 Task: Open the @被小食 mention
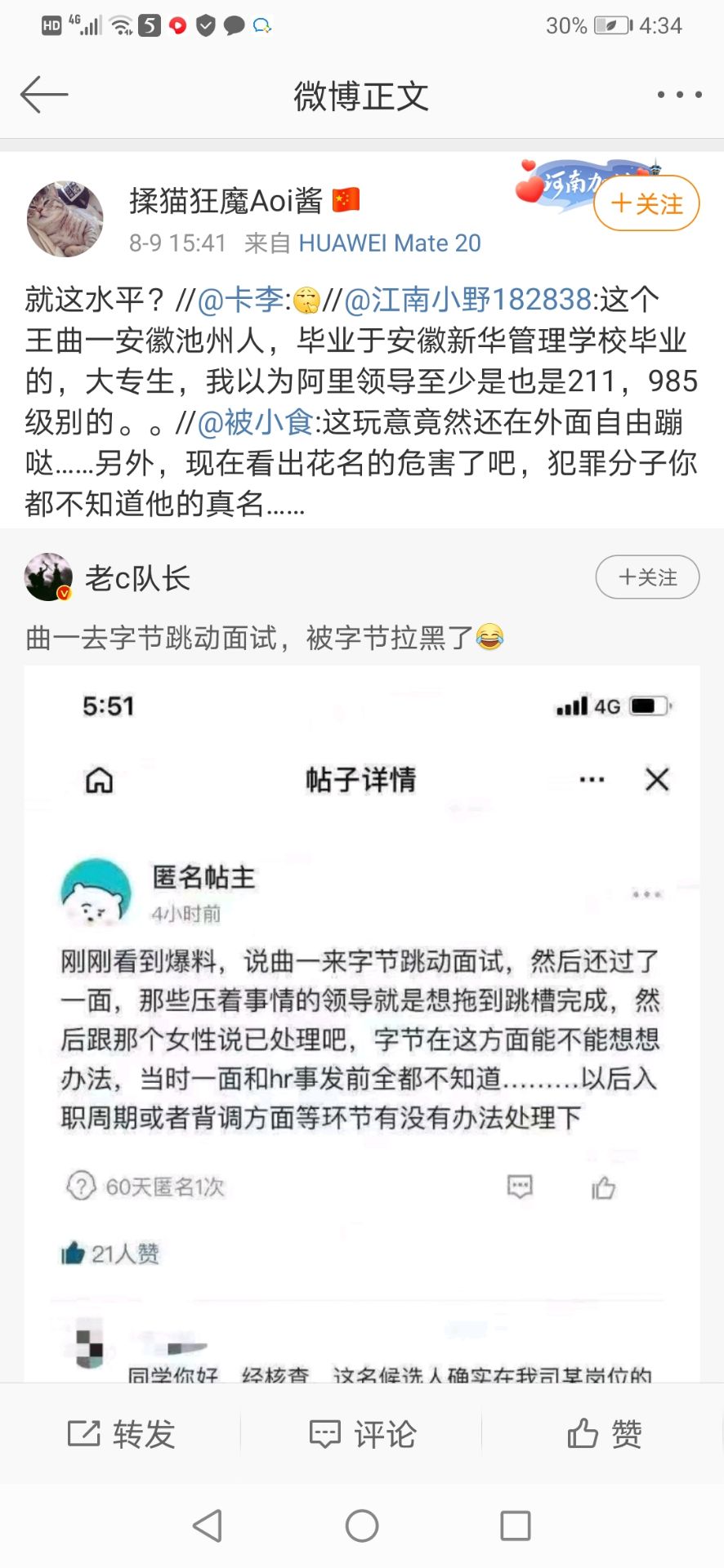point(255,423)
